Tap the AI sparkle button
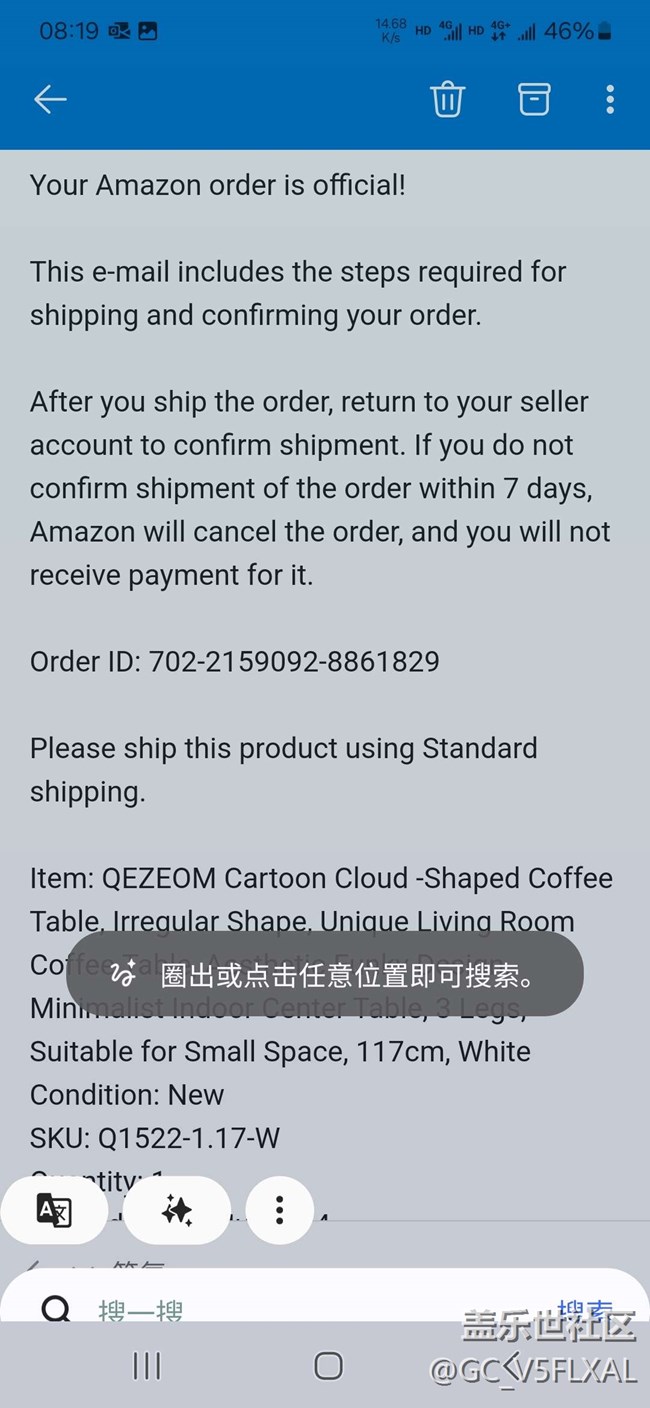Screen dimensions: 650x1408 (177, 1210)
